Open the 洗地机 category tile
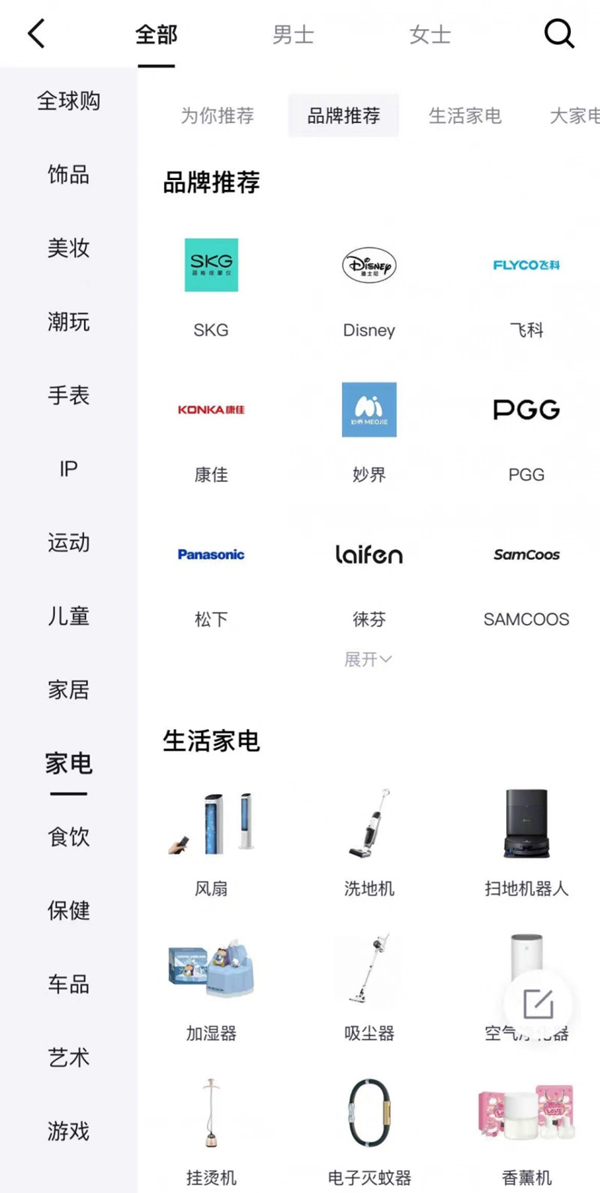This screenshot has width=600, height=1193. [x=369, y=842]
